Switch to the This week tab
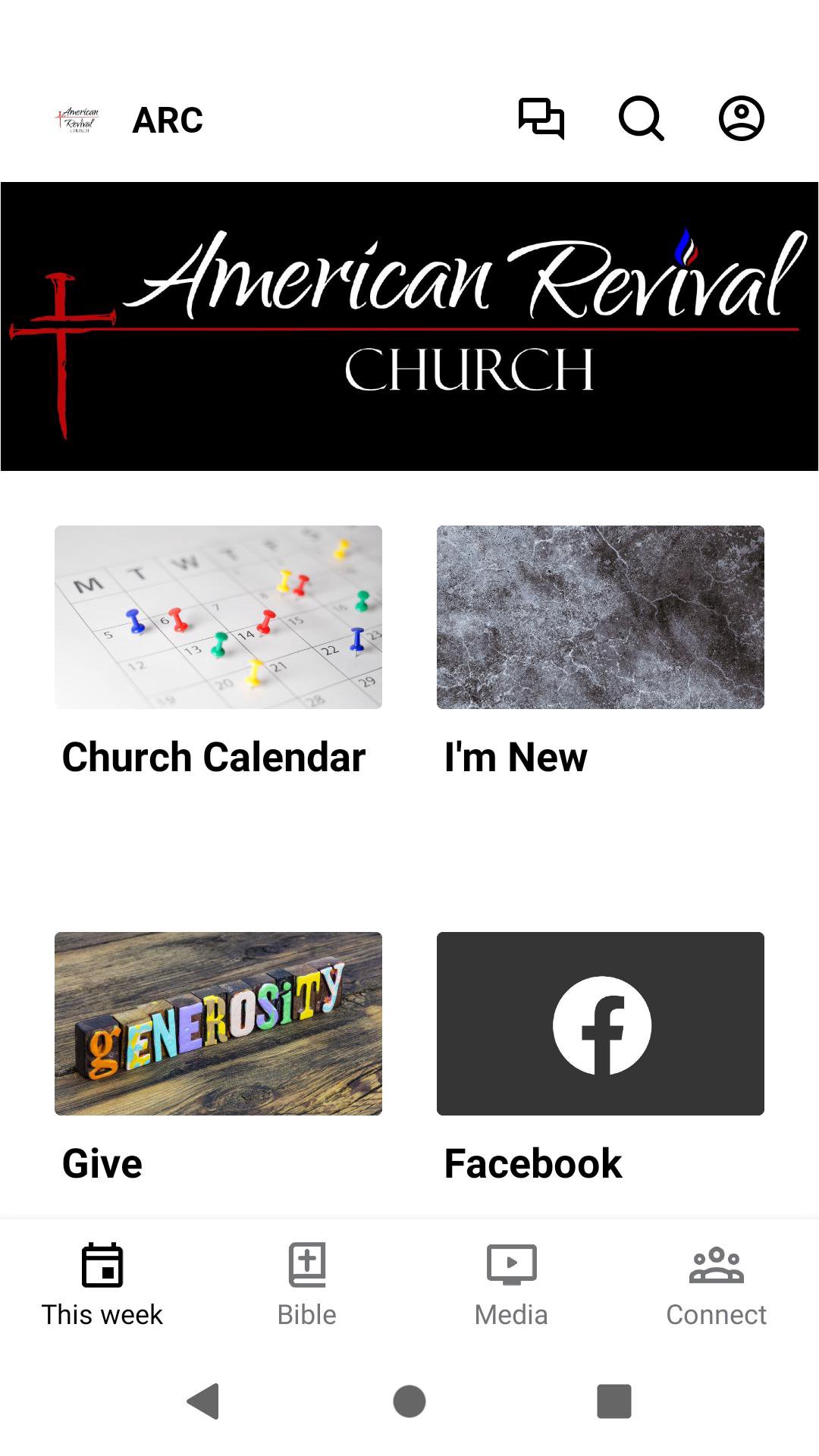The image size is (819, 1456). point(102,1285)
